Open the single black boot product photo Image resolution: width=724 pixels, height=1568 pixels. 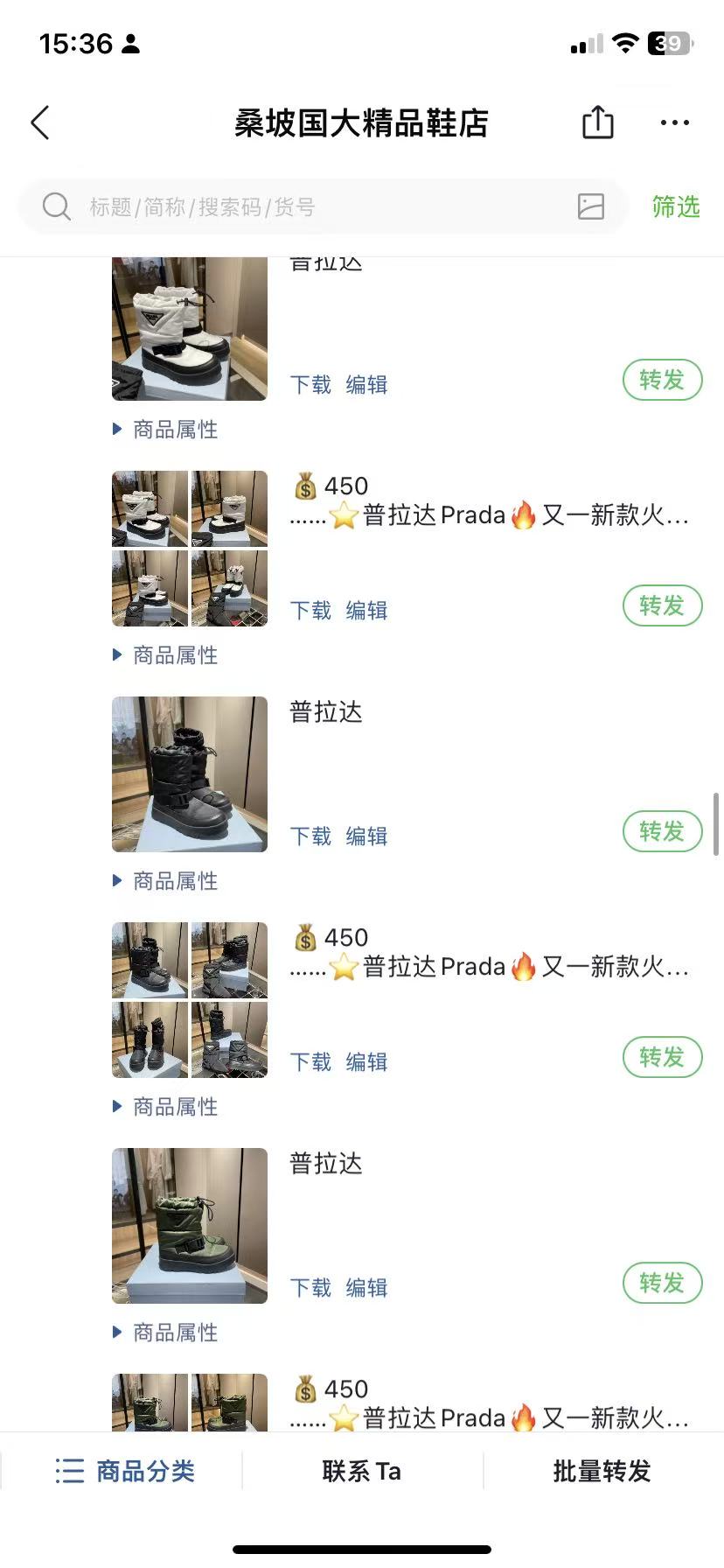(x=190, y=774)
